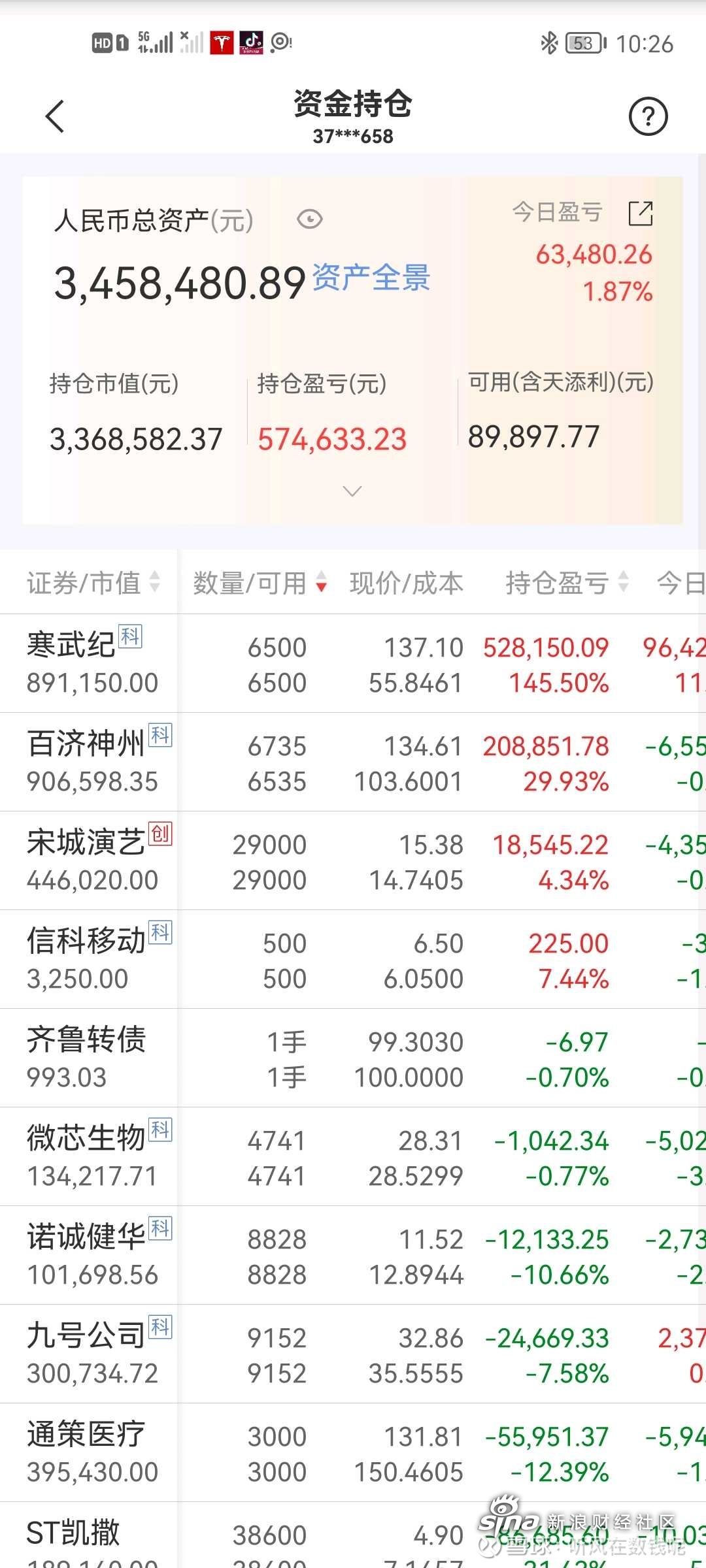Viewport: 706px width, 1568px height.
Task: Open the 诺诚健华 holding row
Action: (x=353, y=1256)
